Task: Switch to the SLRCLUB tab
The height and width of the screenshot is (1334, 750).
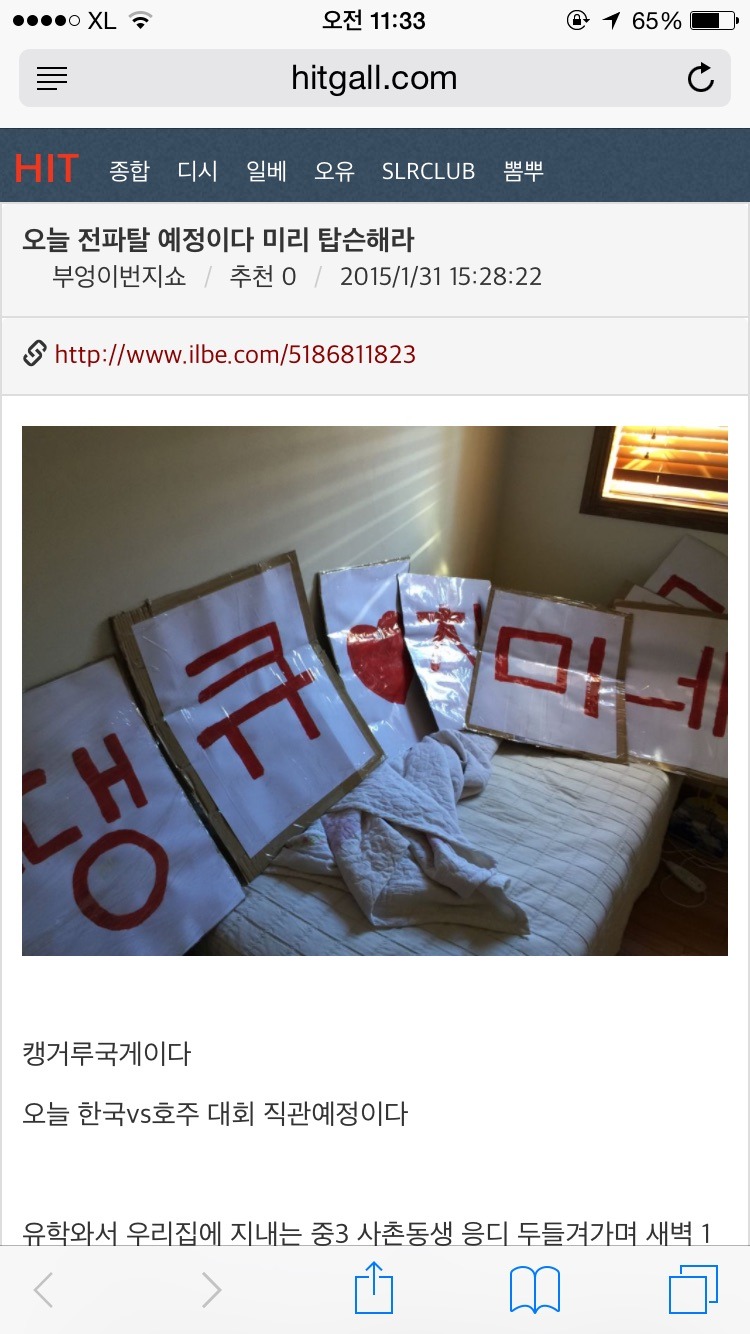Action: pyautogui.click(x=428, y=171)
